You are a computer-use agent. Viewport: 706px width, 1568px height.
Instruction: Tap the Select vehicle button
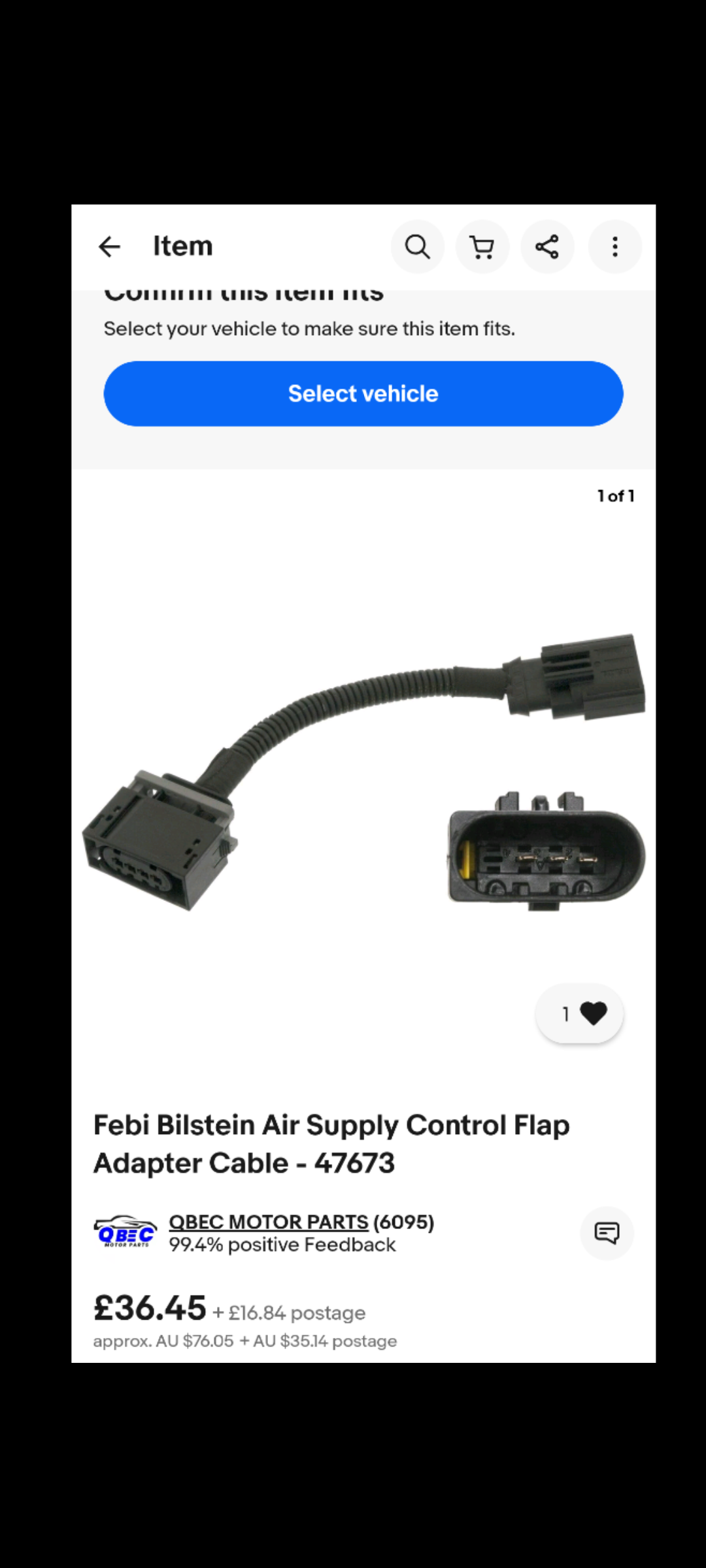(x=363, y=394)
